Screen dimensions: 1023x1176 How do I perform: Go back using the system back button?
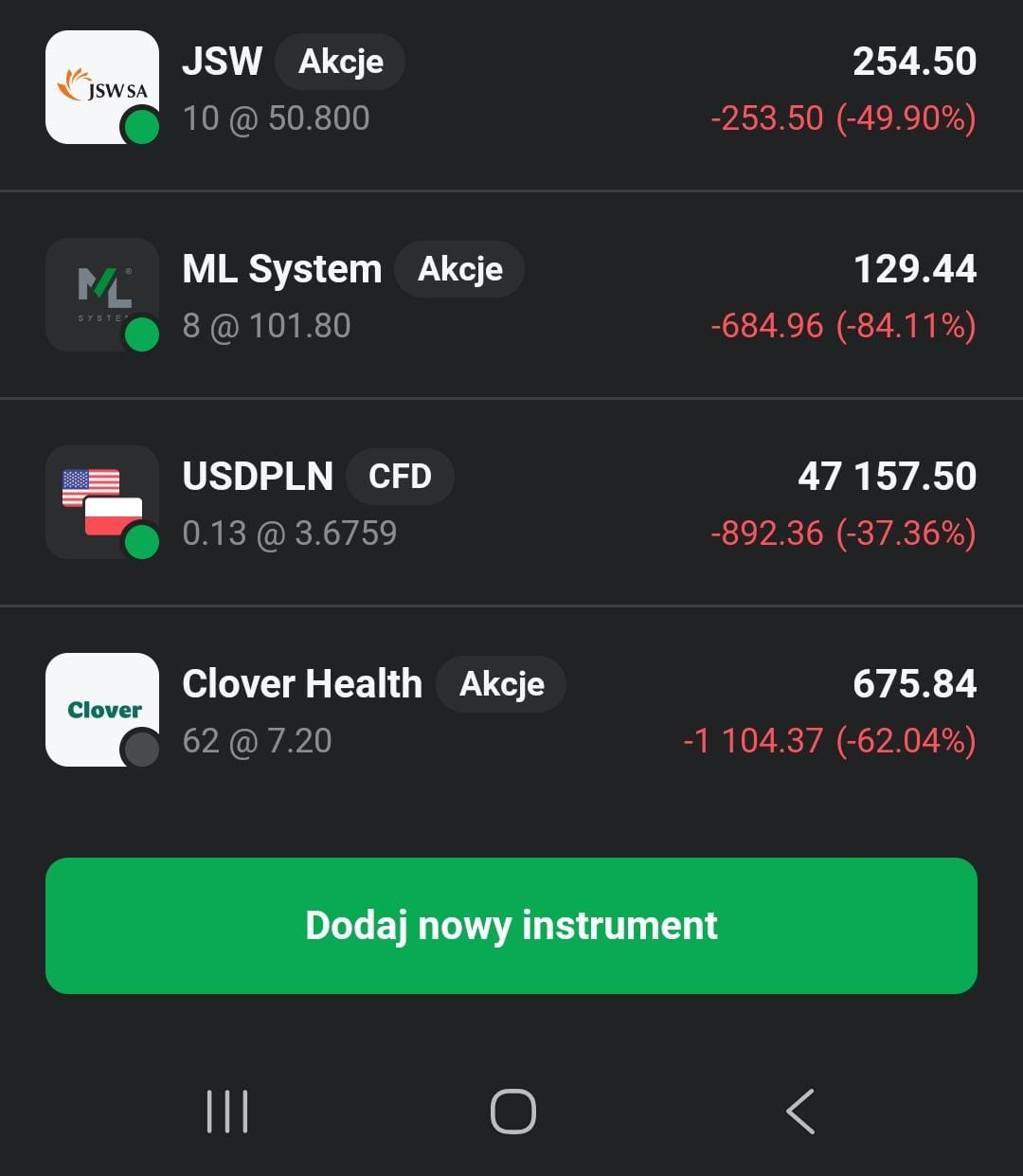click(x=800, y=1112)
